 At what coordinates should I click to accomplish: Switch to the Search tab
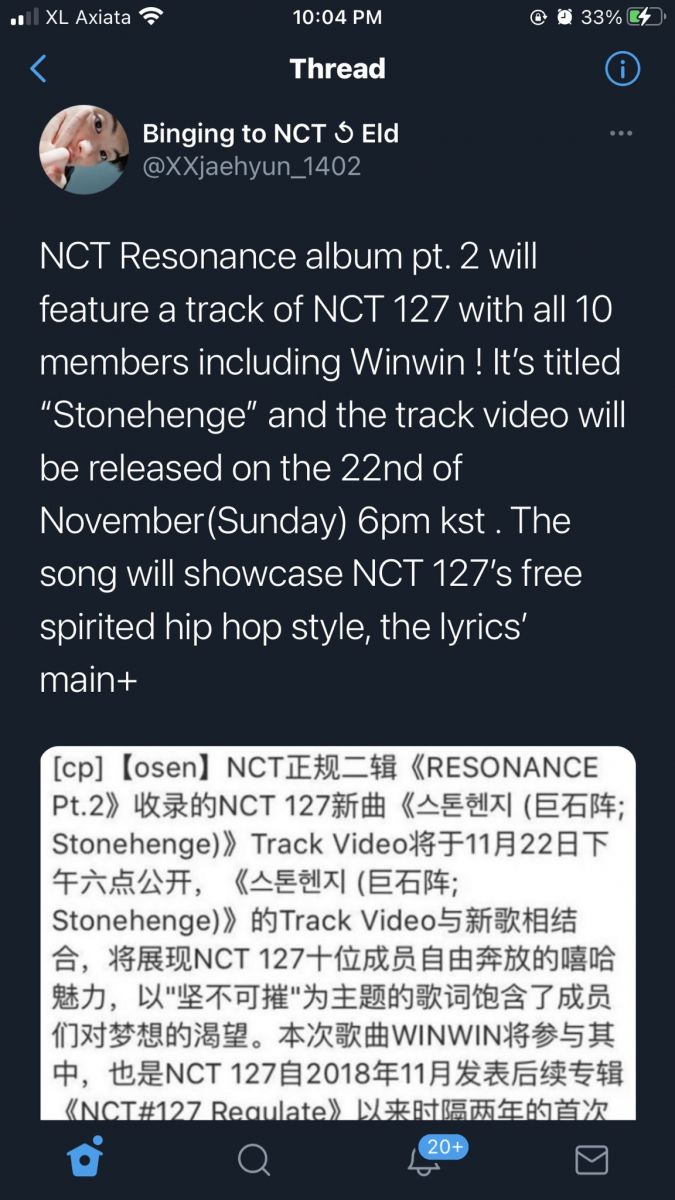tap(254, 1159)
